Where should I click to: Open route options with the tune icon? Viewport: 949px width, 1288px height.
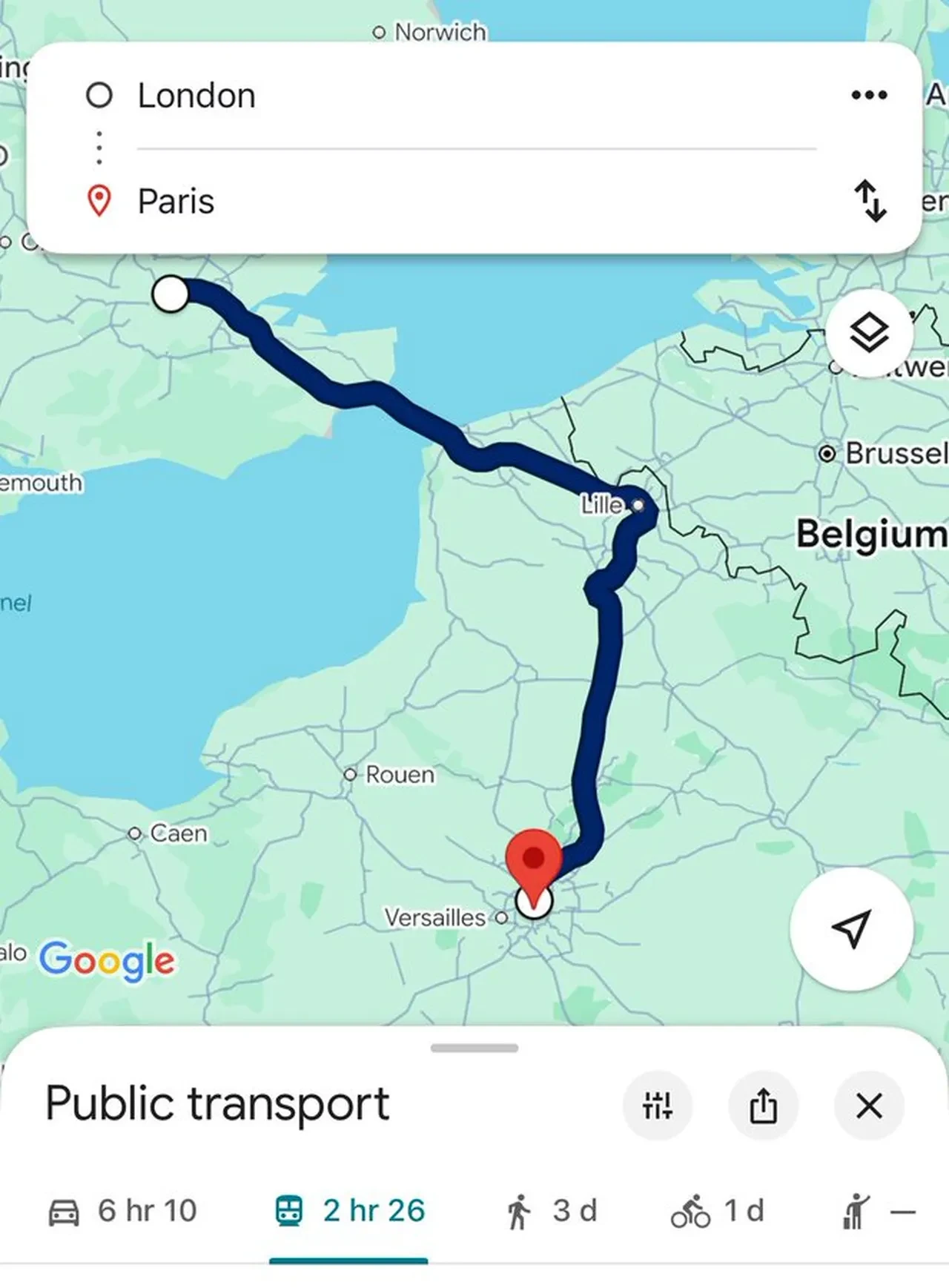(657, 1106)
